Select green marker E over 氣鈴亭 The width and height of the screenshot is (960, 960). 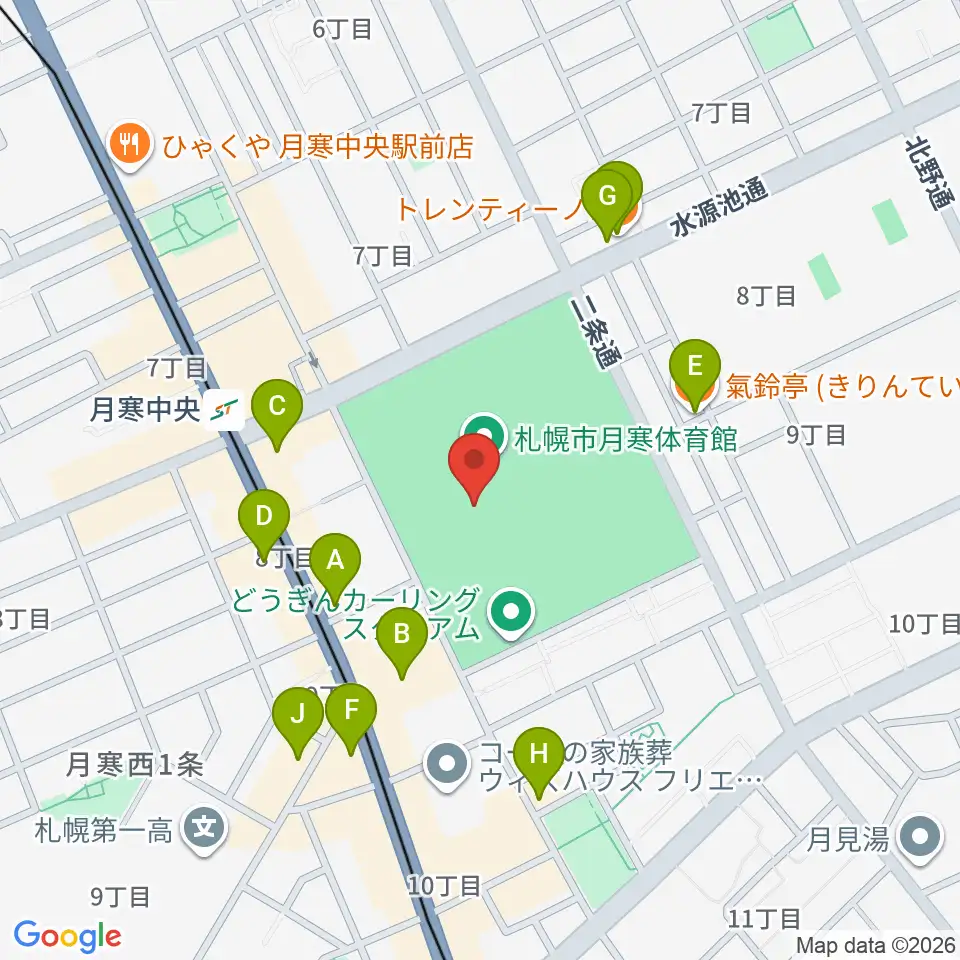(695, 367)
